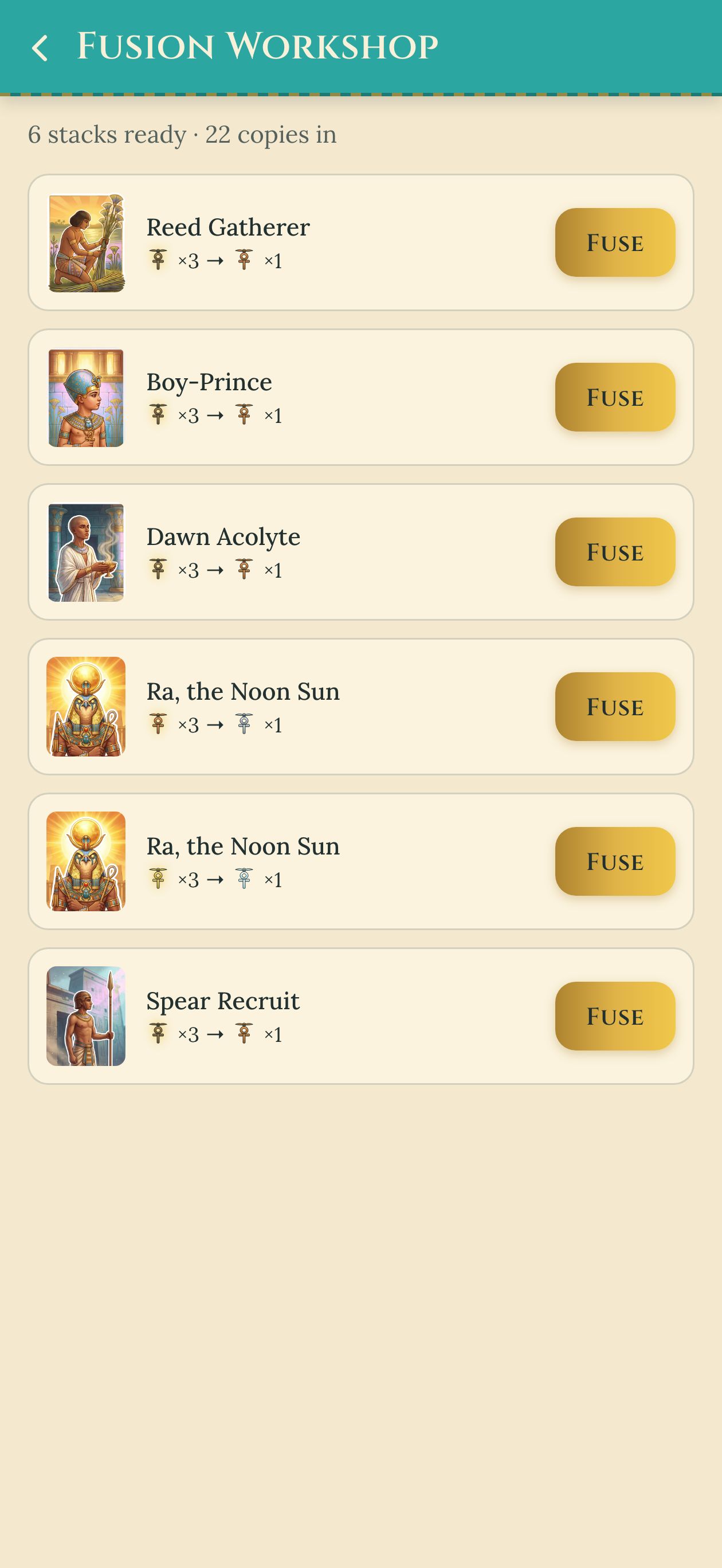This screenshot has width=722, height=1568.
Task: Fuse the Spear Recruit stack
Action: click(x=615, y=1016)
